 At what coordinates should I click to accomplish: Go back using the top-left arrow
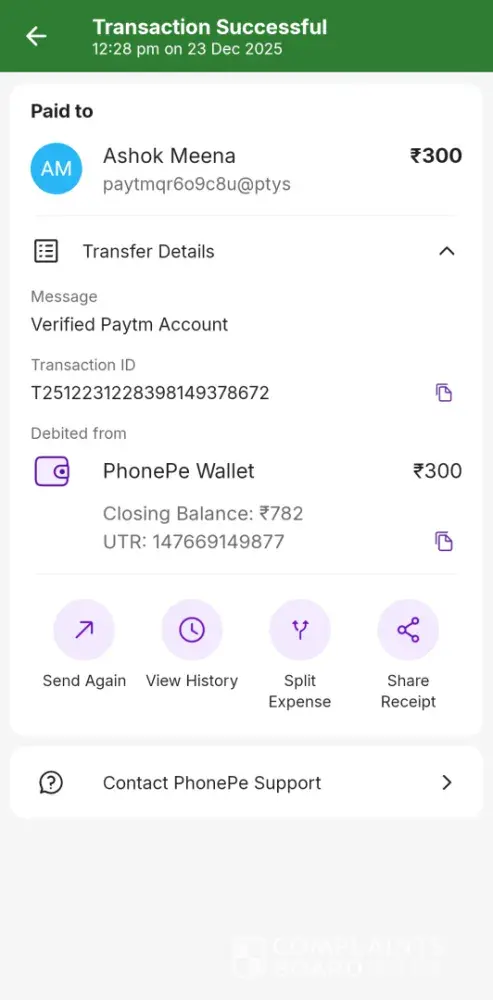[36, 36]
